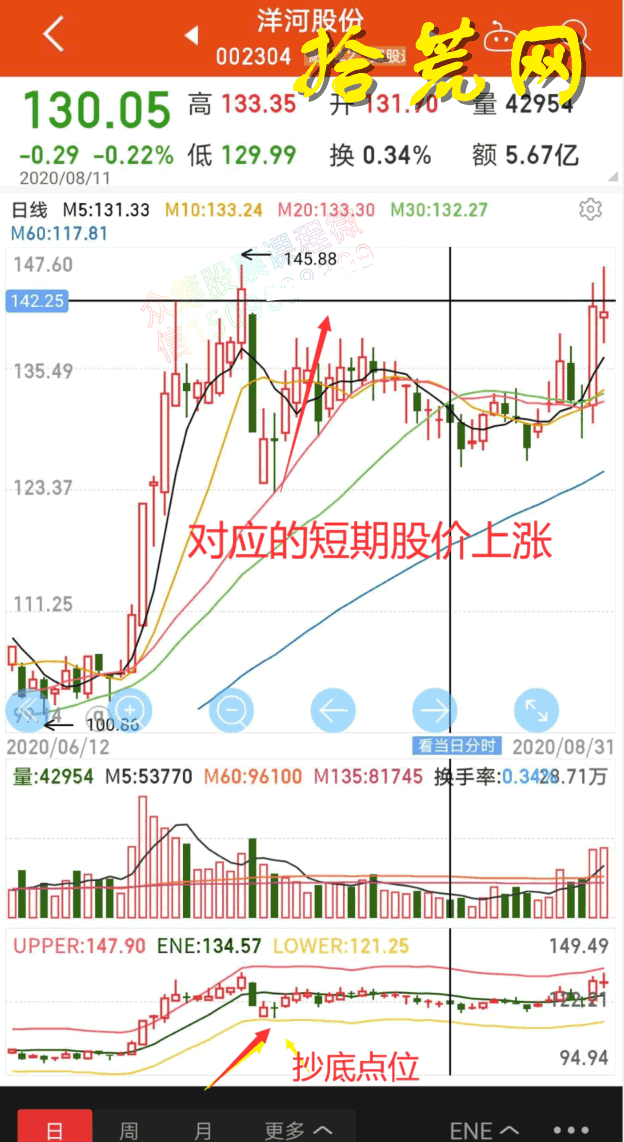
Task: Go back using the top-left arrow
Action: point(54,35)
